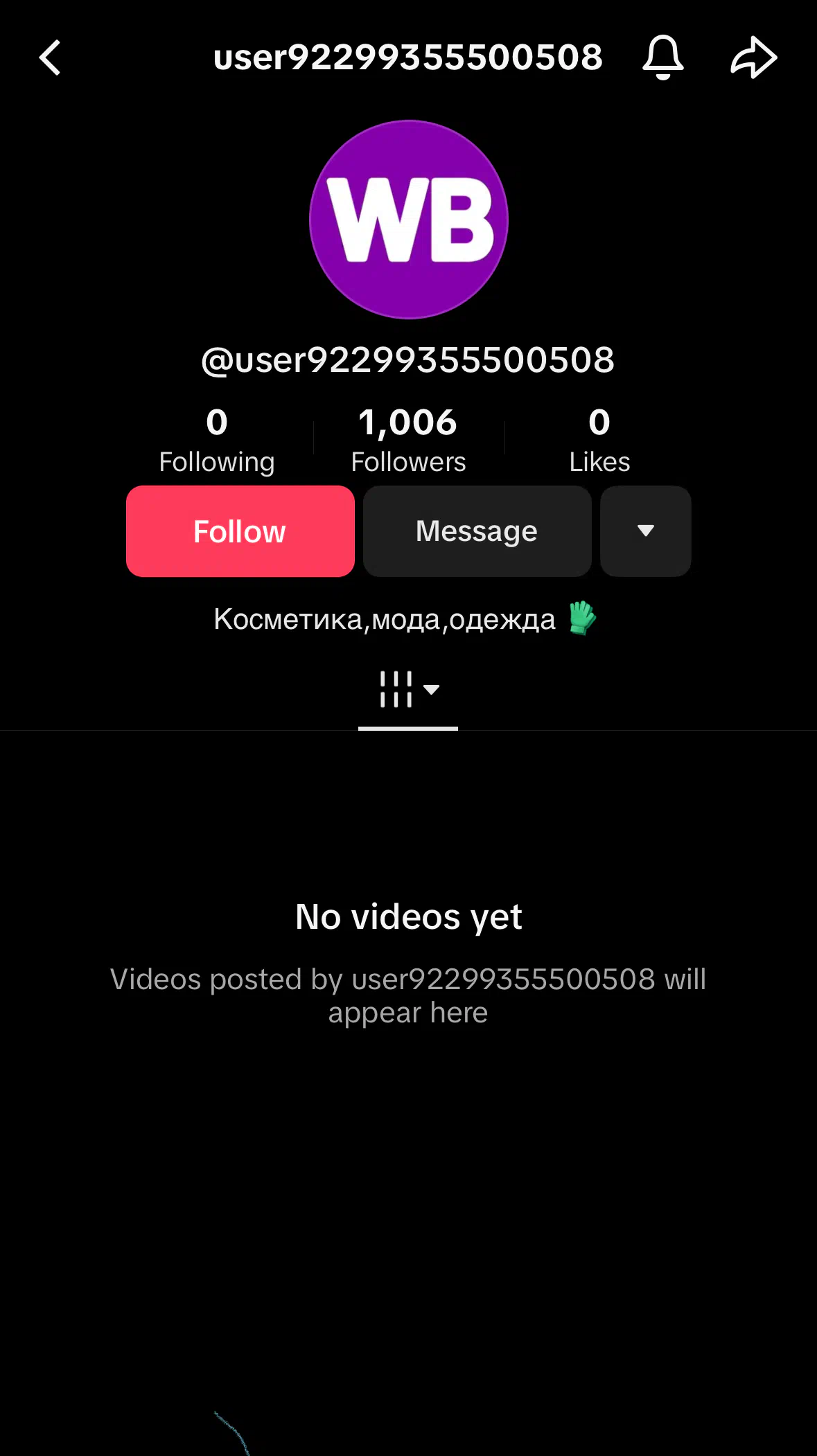This screenshot has height=1456, width=817.
Task: Open the notifications bell
Action: point(663,57)
